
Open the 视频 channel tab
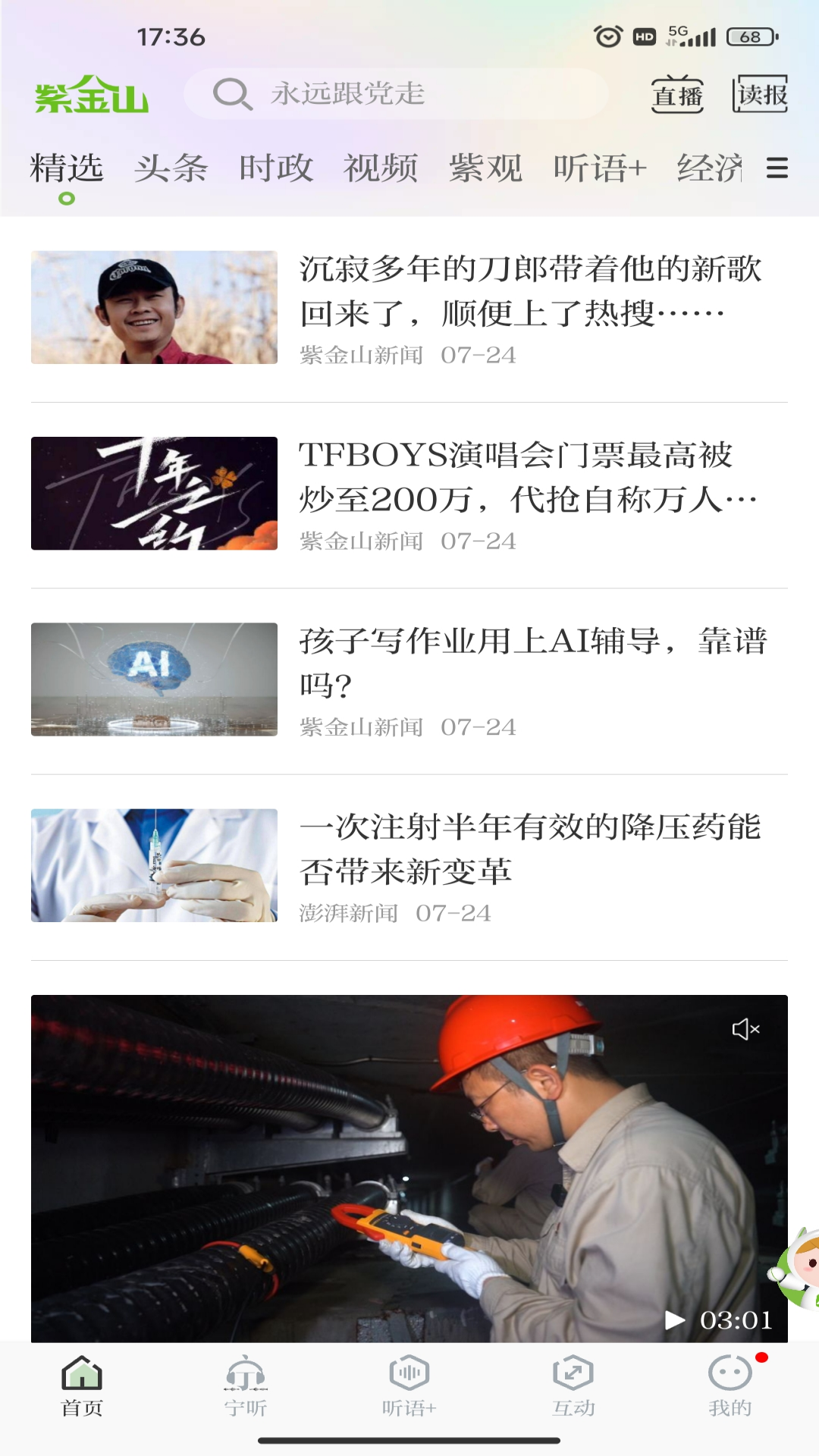point(381,168)
